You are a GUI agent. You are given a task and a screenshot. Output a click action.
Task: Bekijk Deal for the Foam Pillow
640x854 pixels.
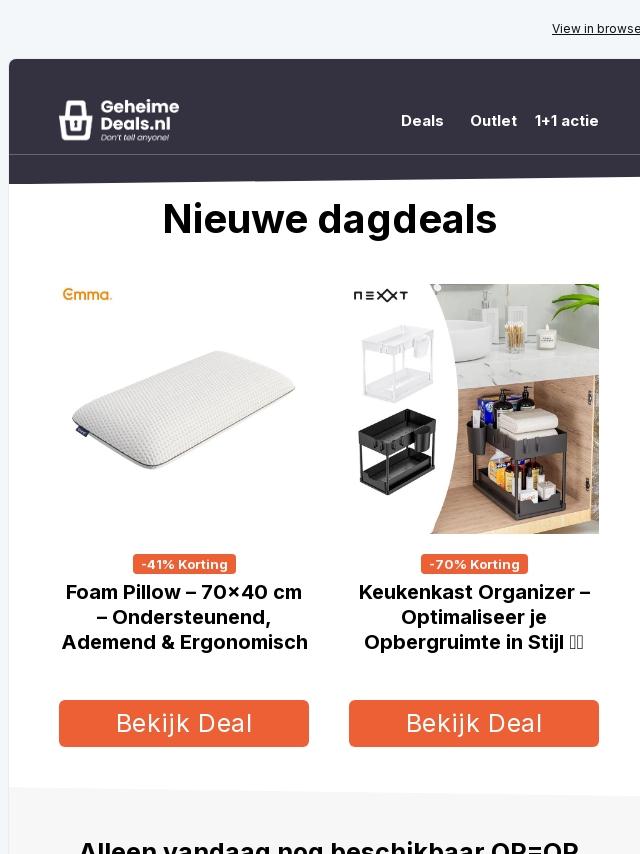184,723
